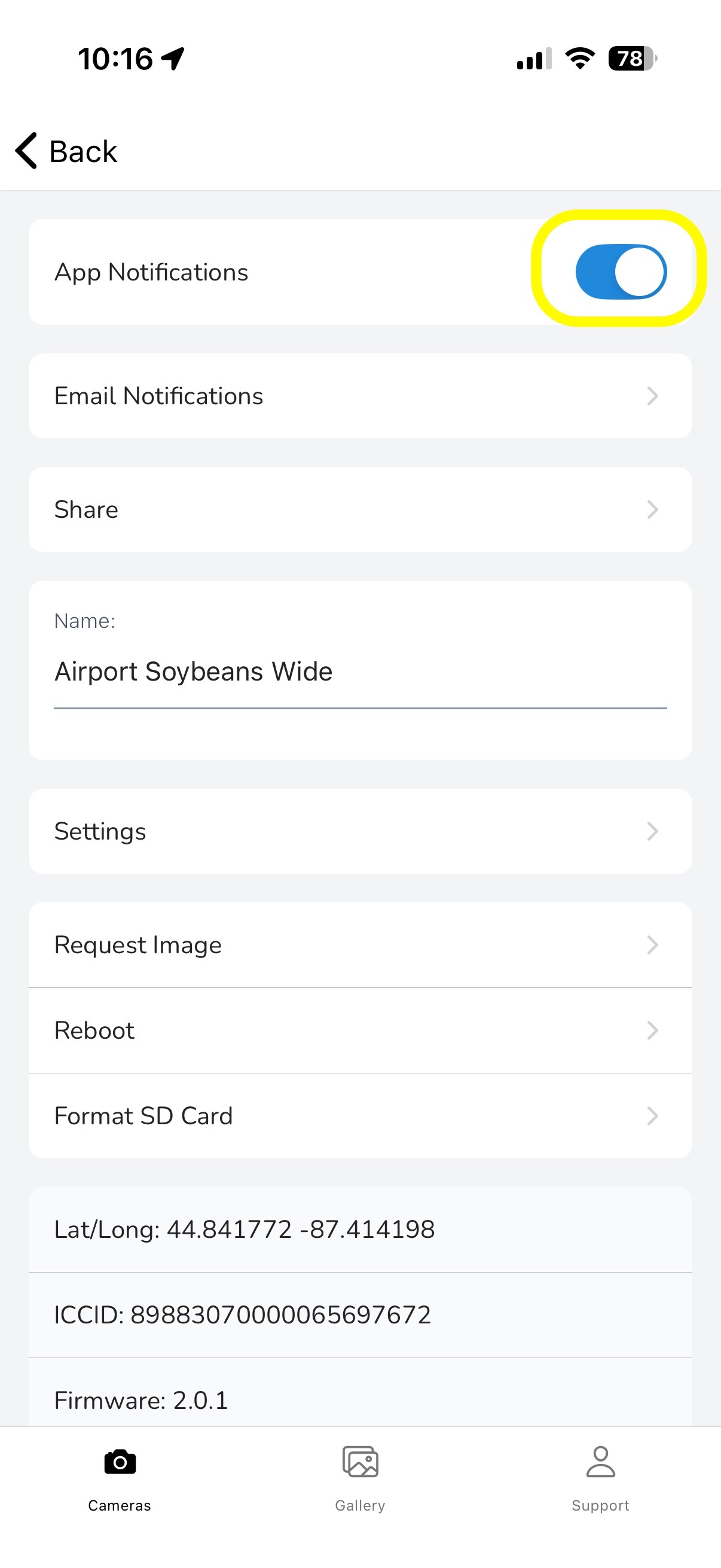Open the Share options
The image size is (721, 1568).
pyautogui.click(x=360, y=510)
